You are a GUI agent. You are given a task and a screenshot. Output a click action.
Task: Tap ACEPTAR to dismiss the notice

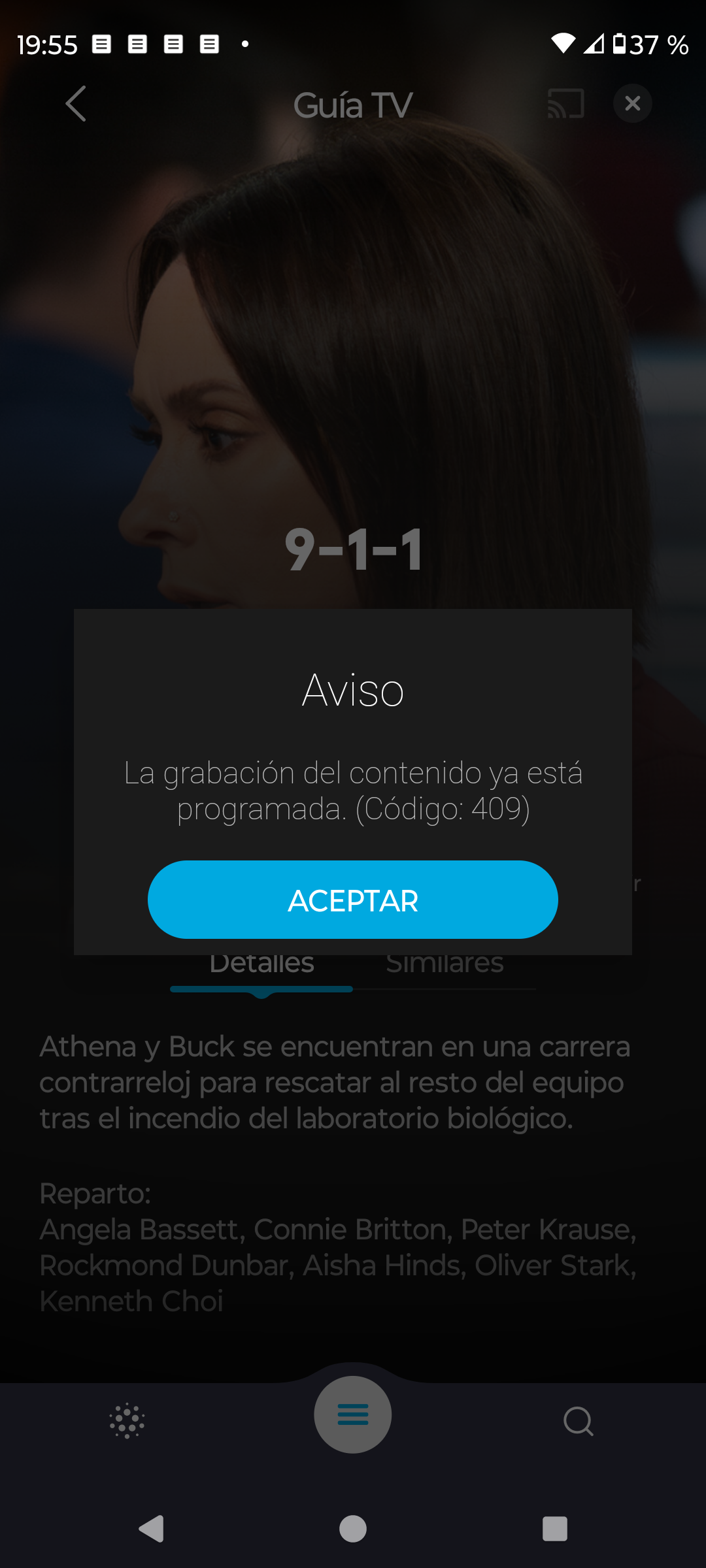click(352, 900)
